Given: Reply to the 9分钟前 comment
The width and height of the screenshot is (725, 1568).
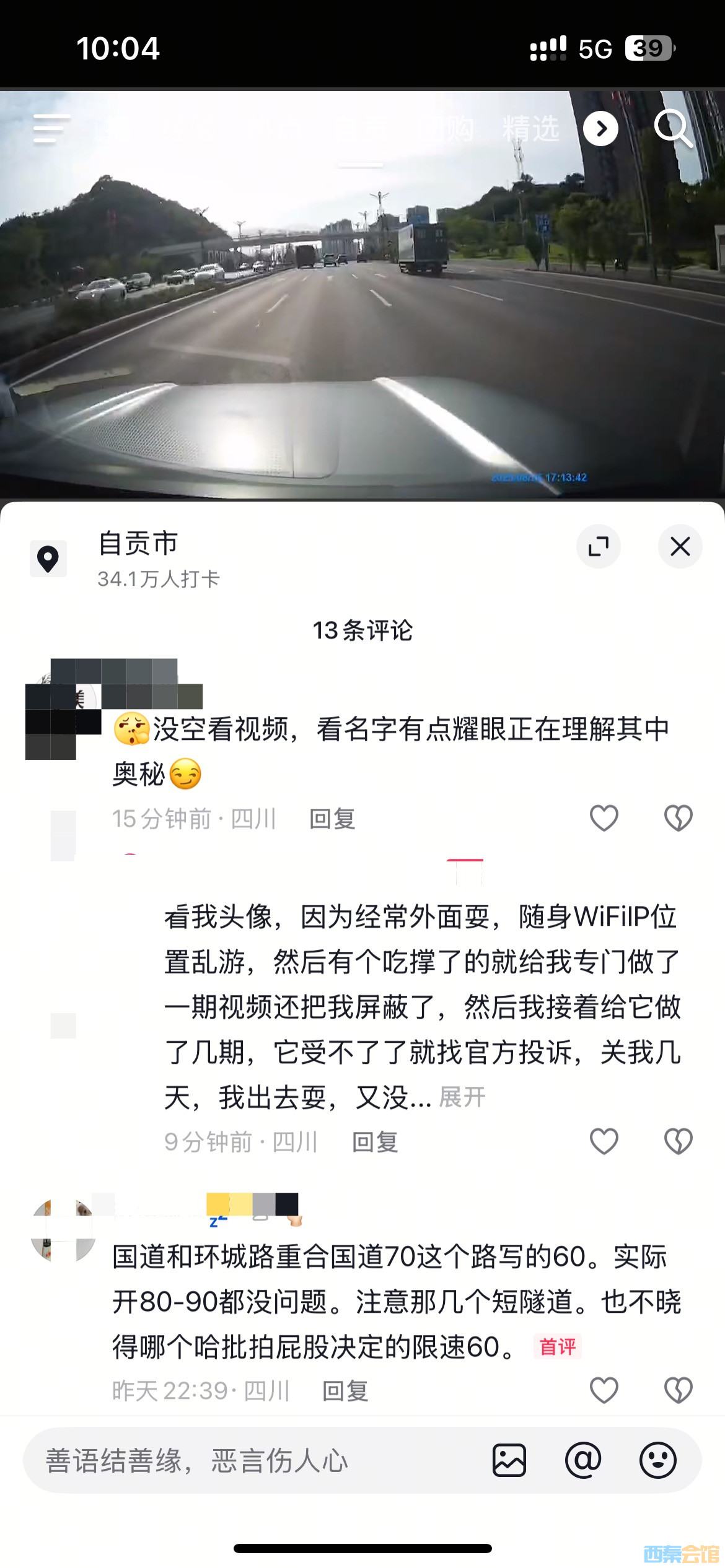Looking at the screenshot, I should pyautogui.click(x=375, y=1142).
